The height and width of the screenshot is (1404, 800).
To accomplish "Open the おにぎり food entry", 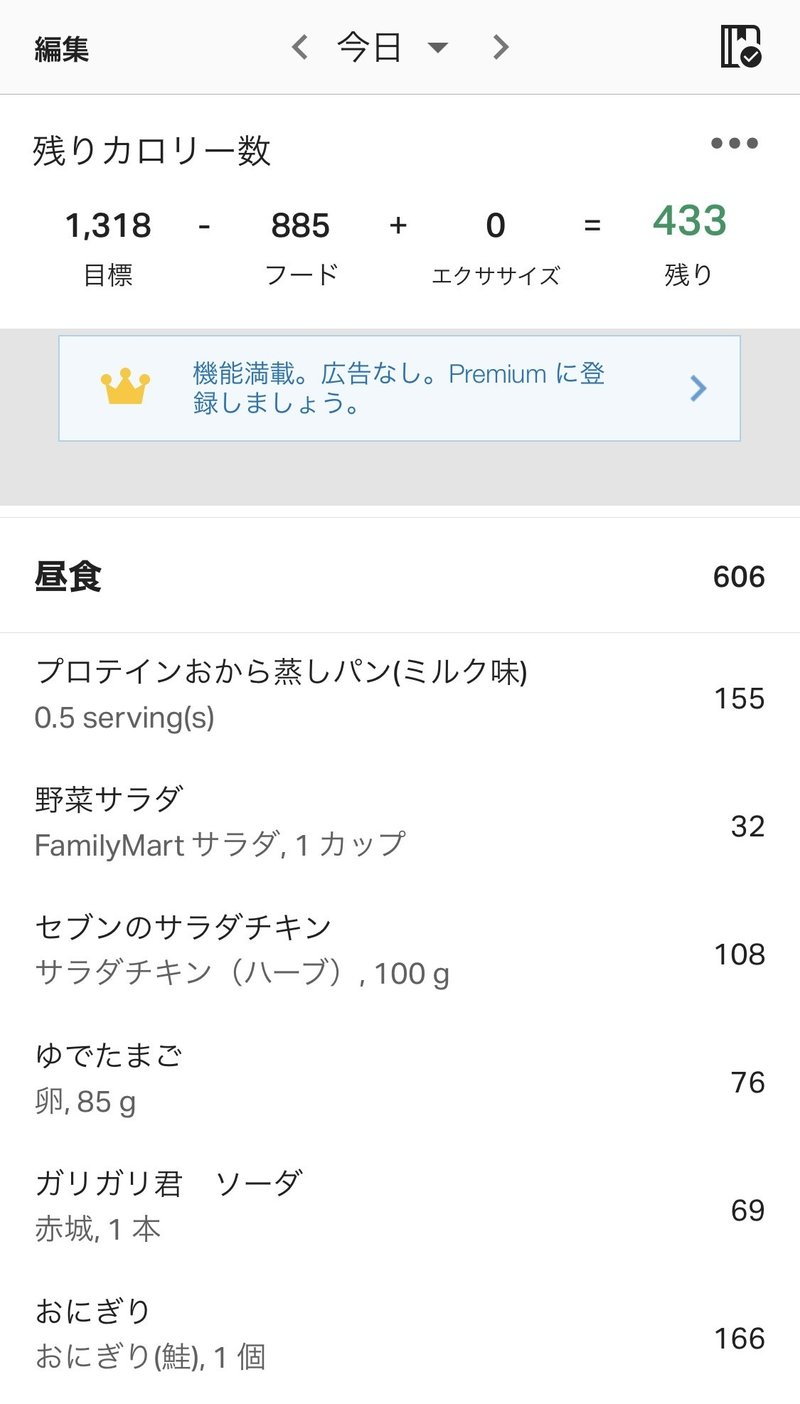I will pyautogui.click(x=400, y=1337).
